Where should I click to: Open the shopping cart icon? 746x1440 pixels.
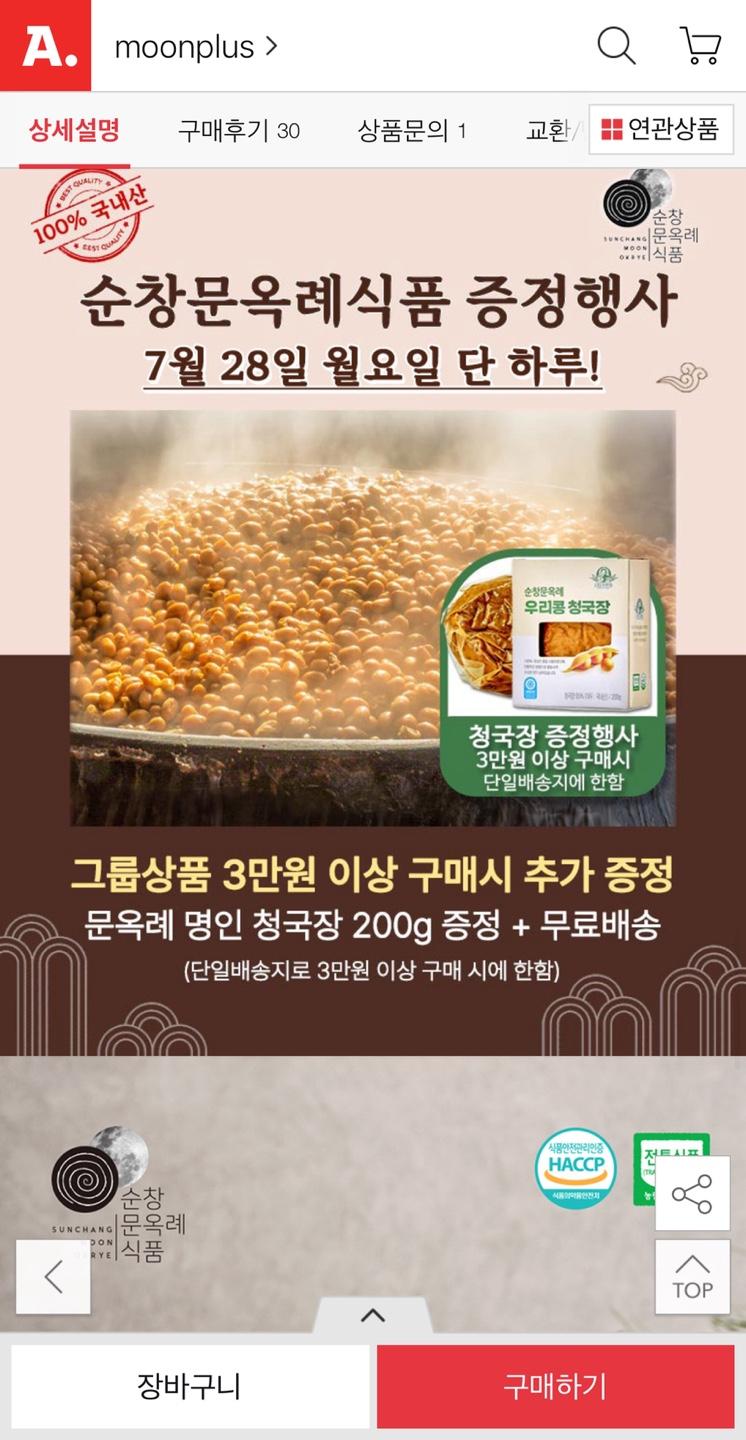click(700, 46)
